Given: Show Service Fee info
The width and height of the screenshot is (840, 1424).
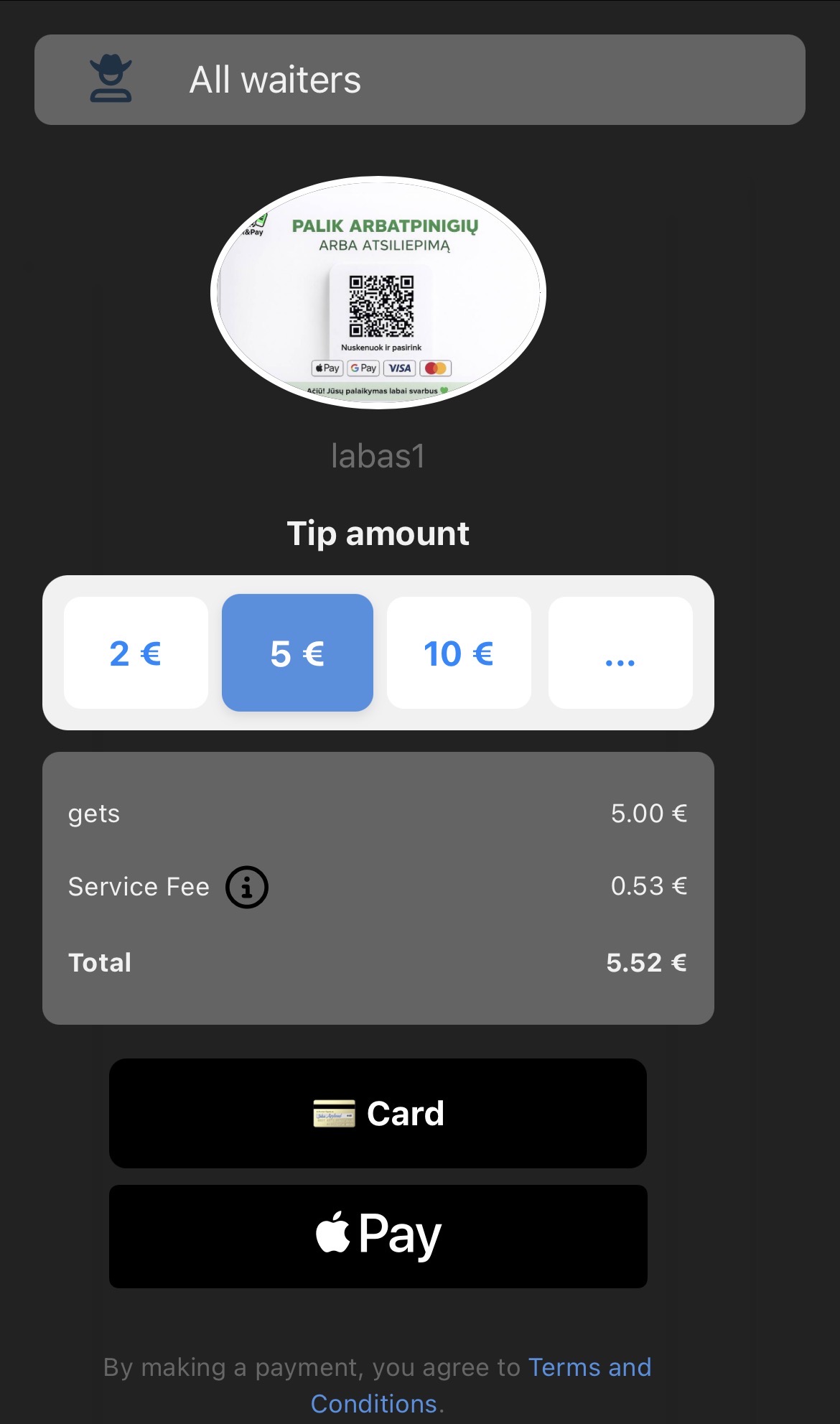Looking at the screenshot, I should click(246, 888).
